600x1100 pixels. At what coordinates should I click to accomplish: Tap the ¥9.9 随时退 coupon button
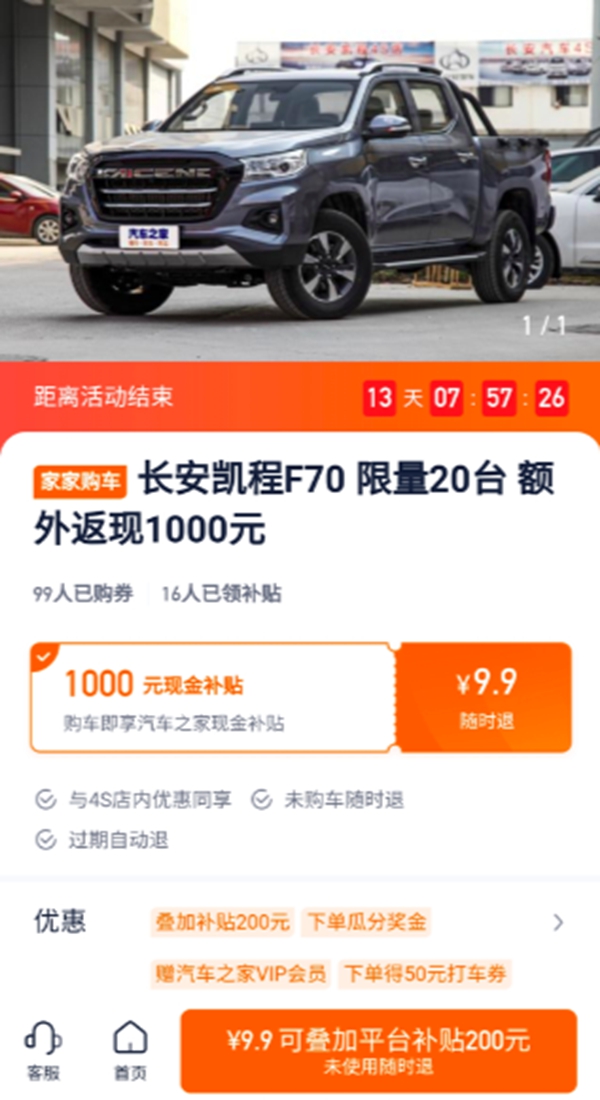tap(485, 697)
